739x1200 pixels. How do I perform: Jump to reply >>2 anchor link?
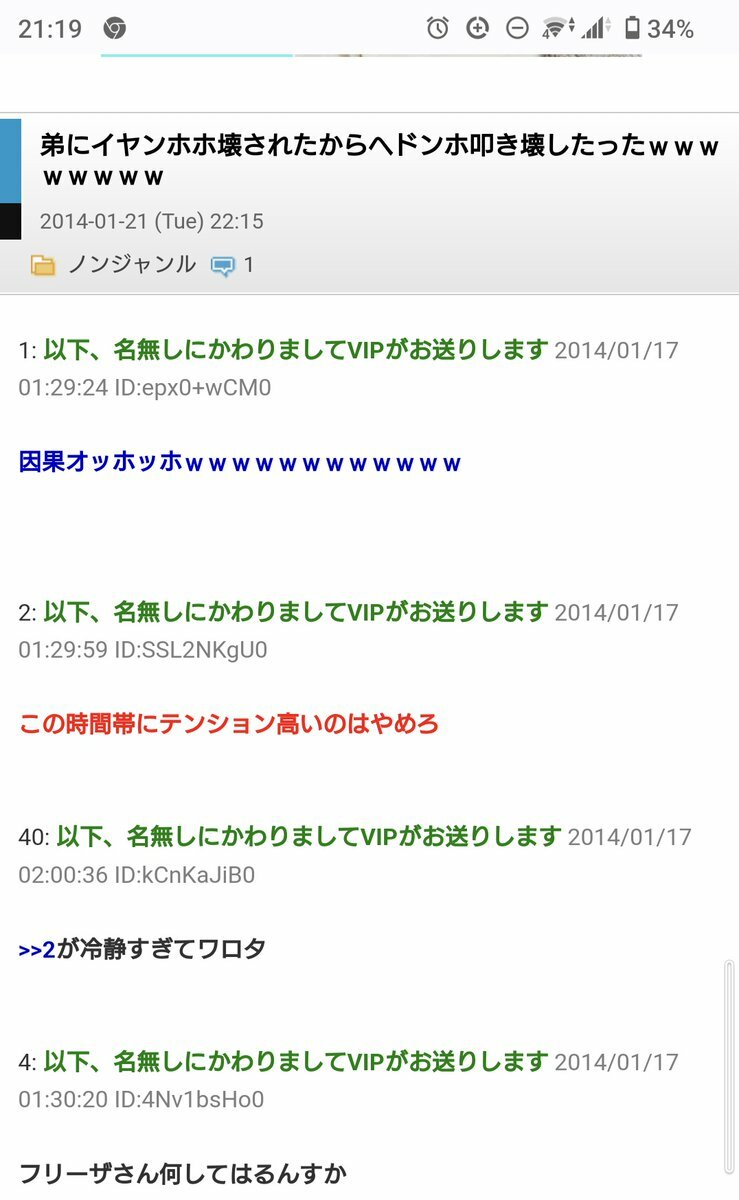pos(37,950)
